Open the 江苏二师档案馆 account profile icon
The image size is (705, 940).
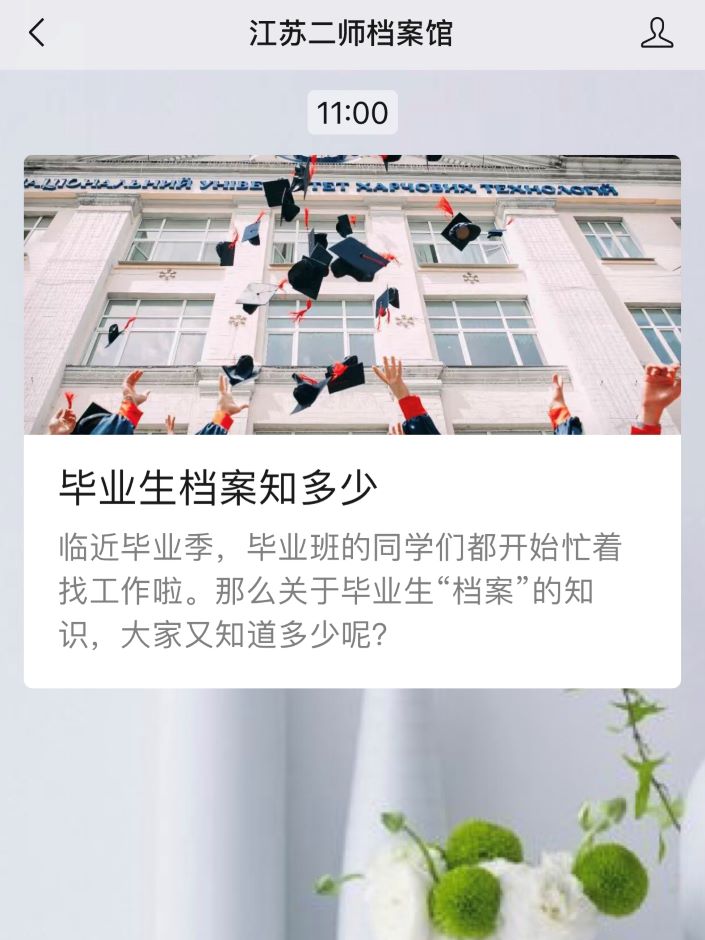pyautogui.click(x=657, y=33)
